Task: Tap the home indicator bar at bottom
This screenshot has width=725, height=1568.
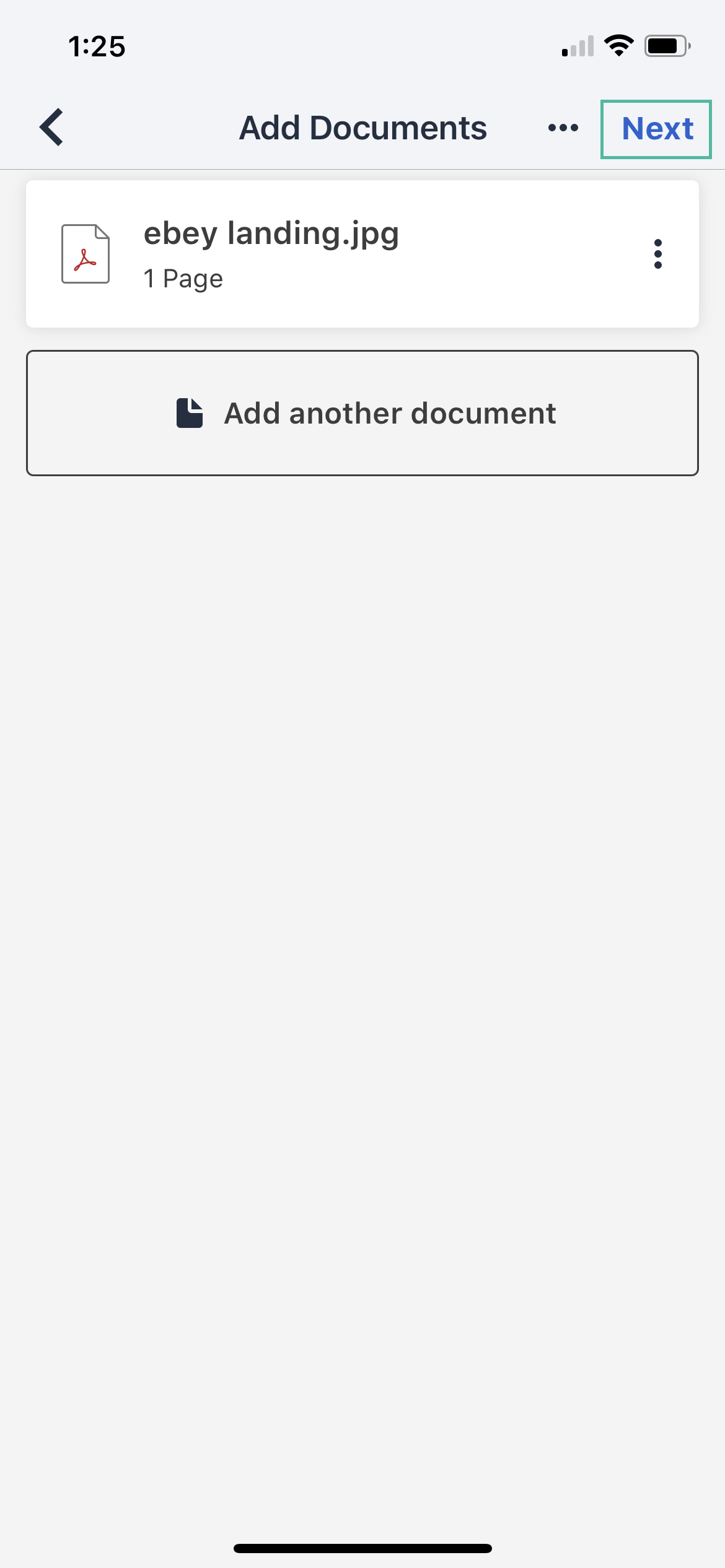Action: tap(362, 1546)
